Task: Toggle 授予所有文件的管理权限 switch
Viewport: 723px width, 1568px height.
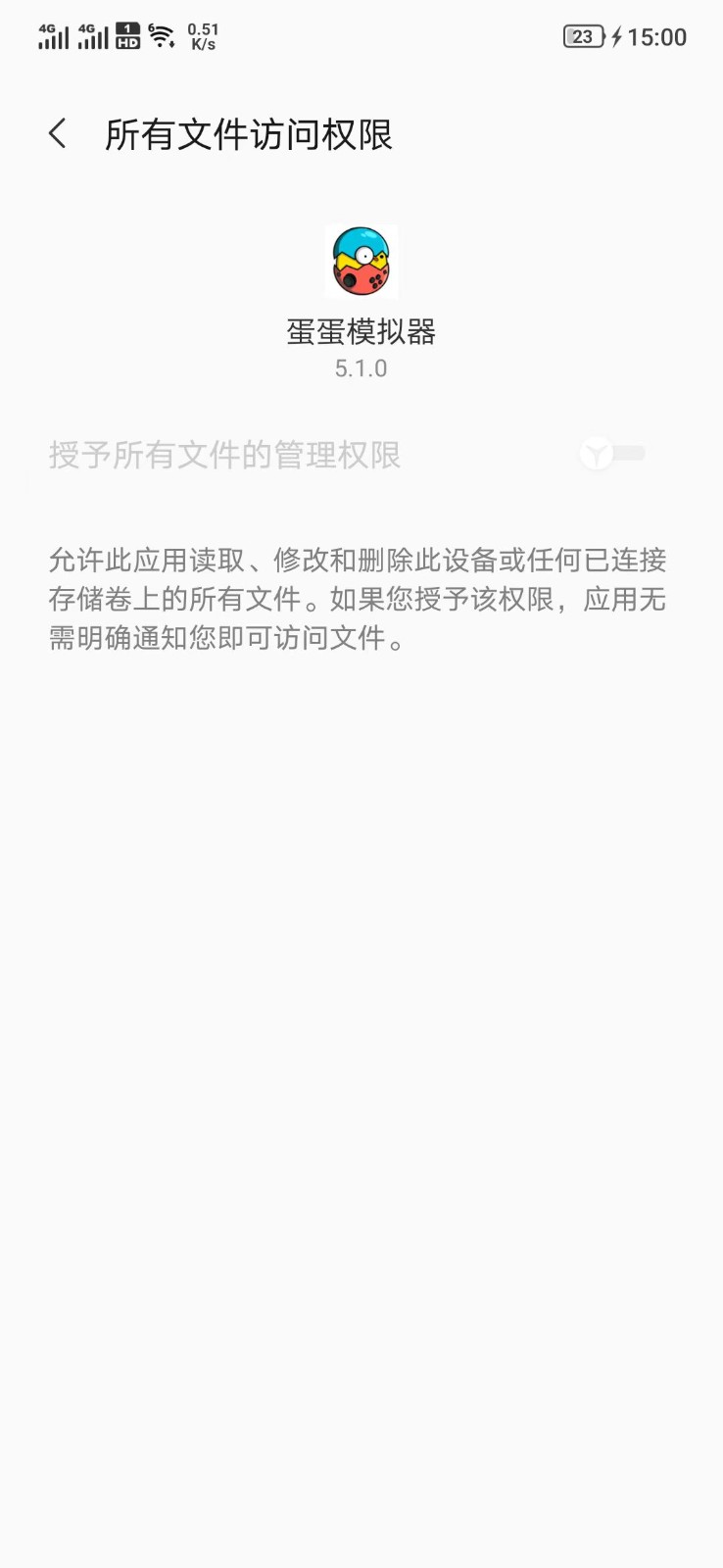Action: [x=612, y=454]
